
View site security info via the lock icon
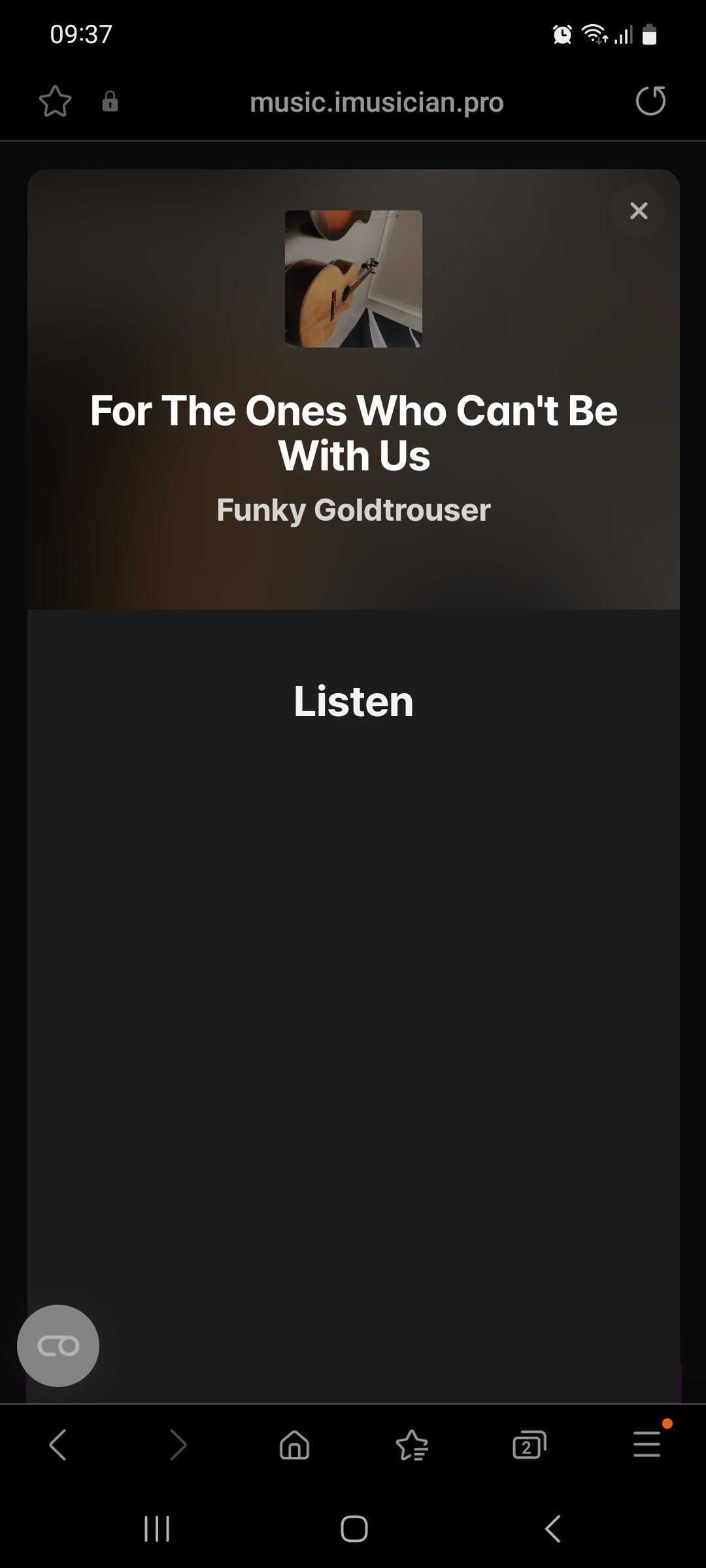[x=110, y=102]
